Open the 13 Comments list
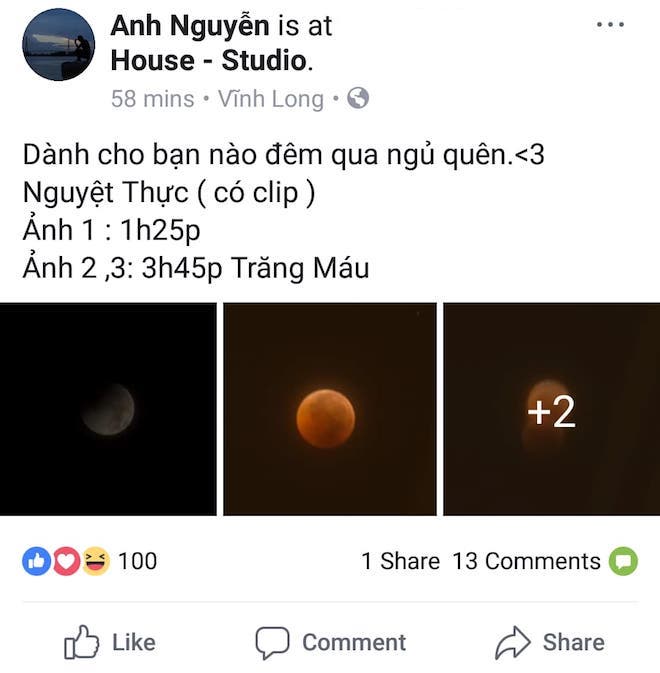Image resolution: width=660 pixels, height=673 pixels. click(526, 561)
